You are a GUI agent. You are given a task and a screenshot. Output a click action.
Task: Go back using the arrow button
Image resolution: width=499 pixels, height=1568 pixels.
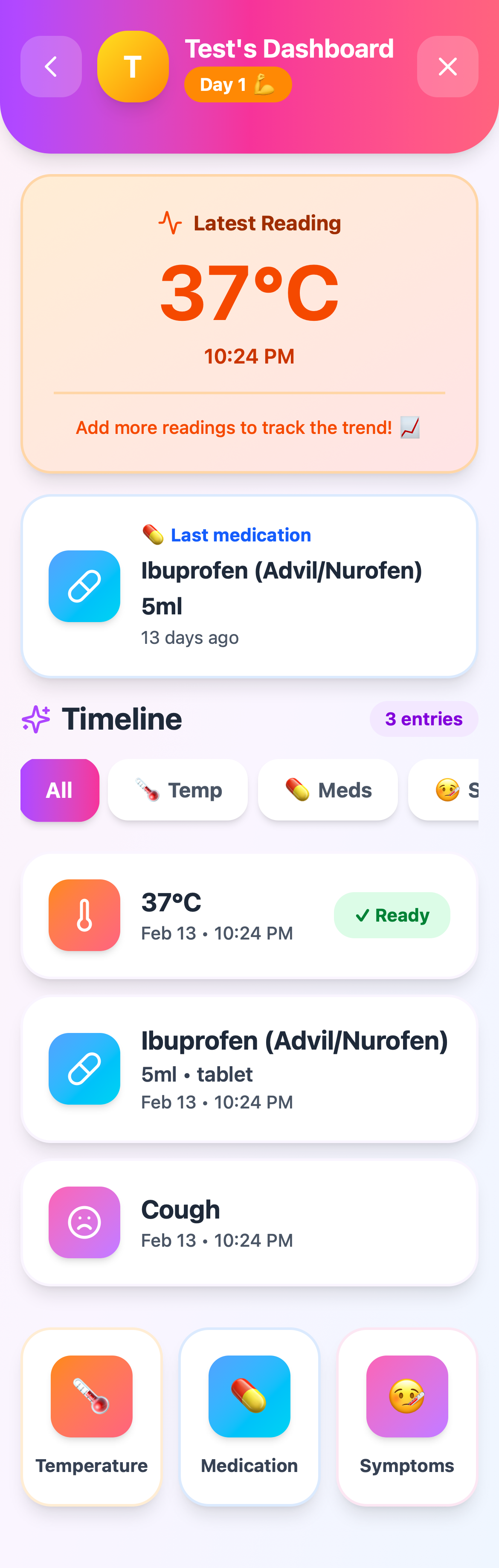tap(51, 67)
